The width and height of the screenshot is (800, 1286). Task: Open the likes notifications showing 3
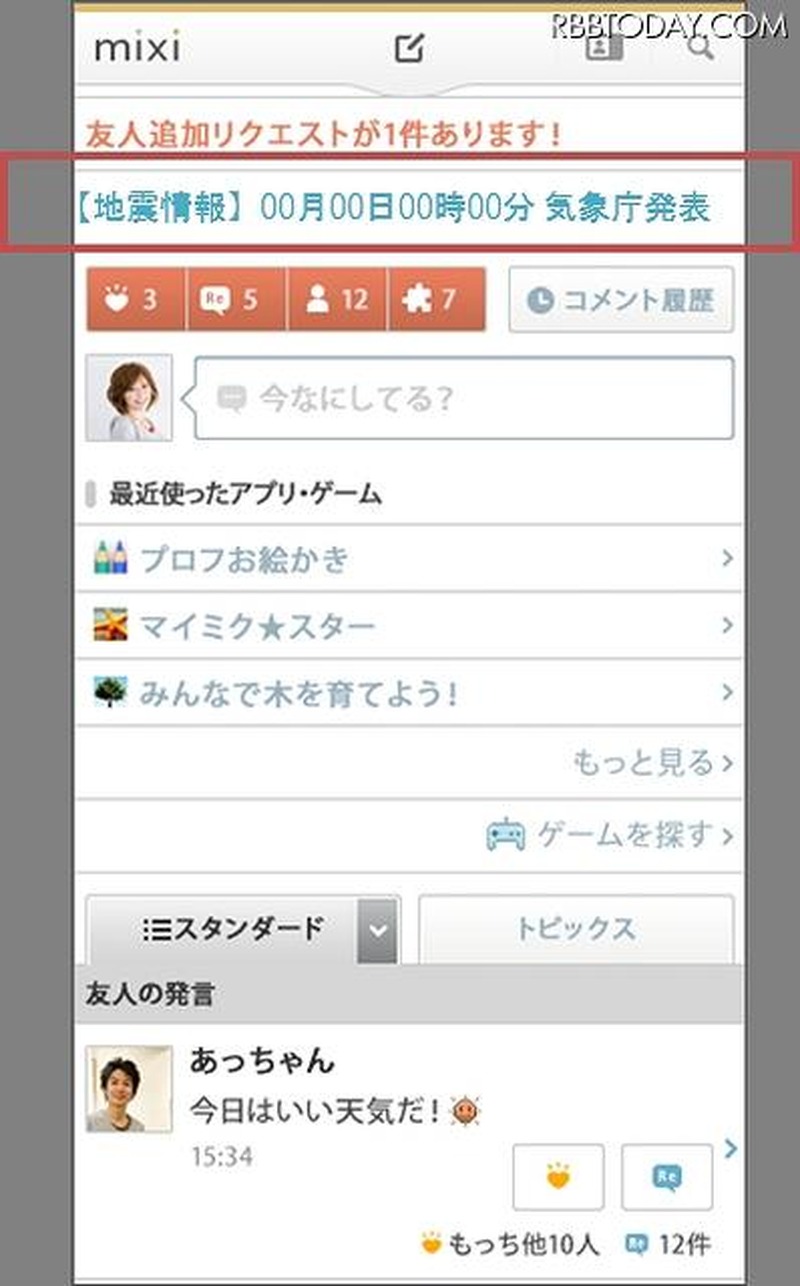(136, 299)
